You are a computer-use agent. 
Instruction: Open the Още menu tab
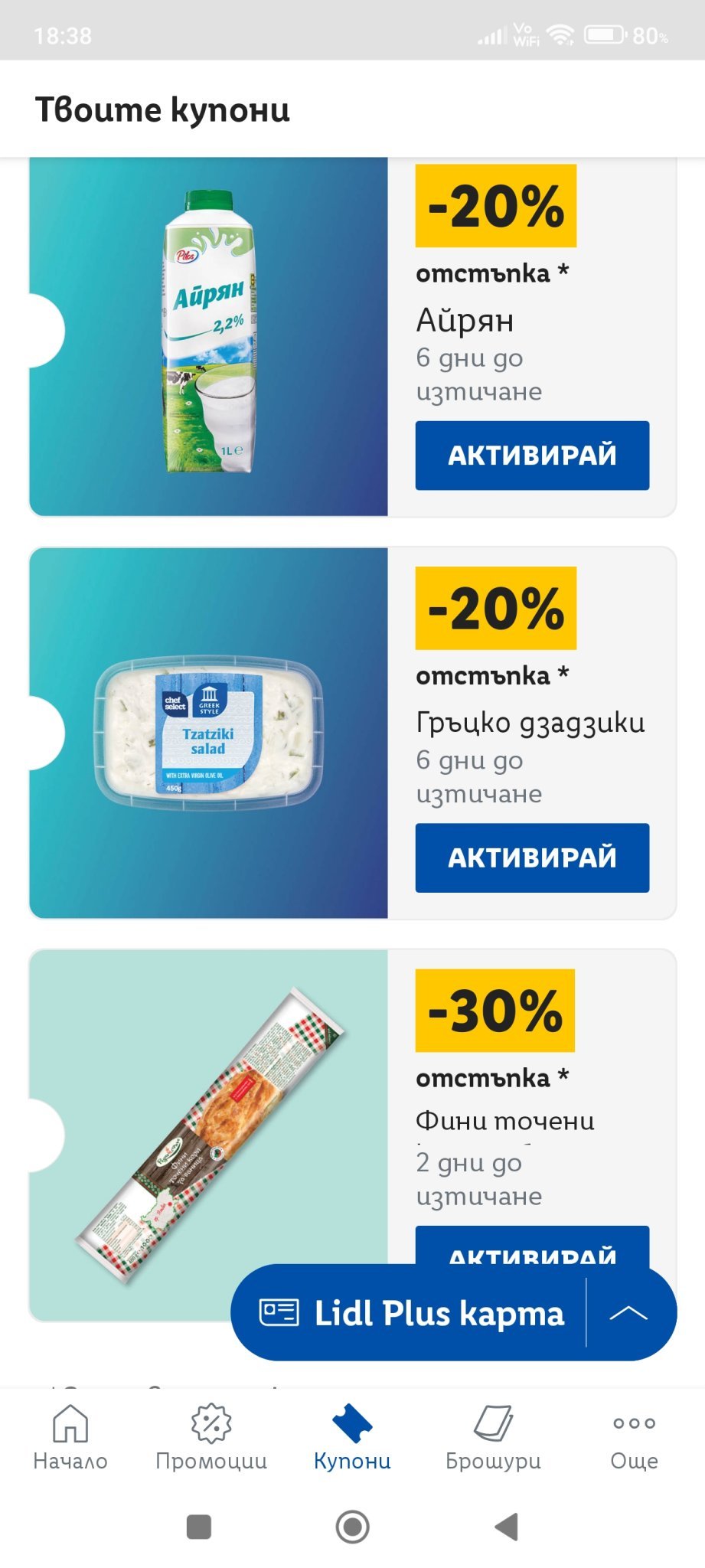[634, 1438]
